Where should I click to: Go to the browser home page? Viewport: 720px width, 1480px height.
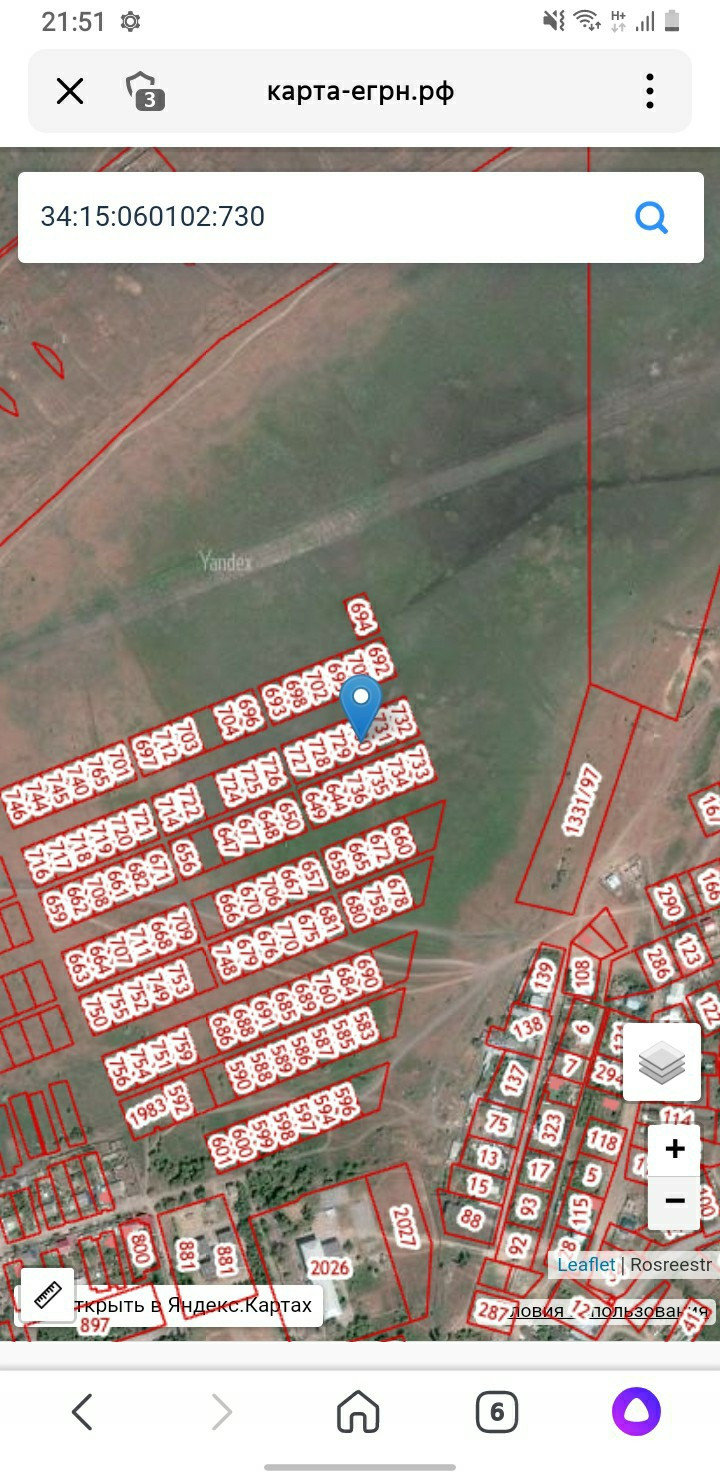point(358,1413)
